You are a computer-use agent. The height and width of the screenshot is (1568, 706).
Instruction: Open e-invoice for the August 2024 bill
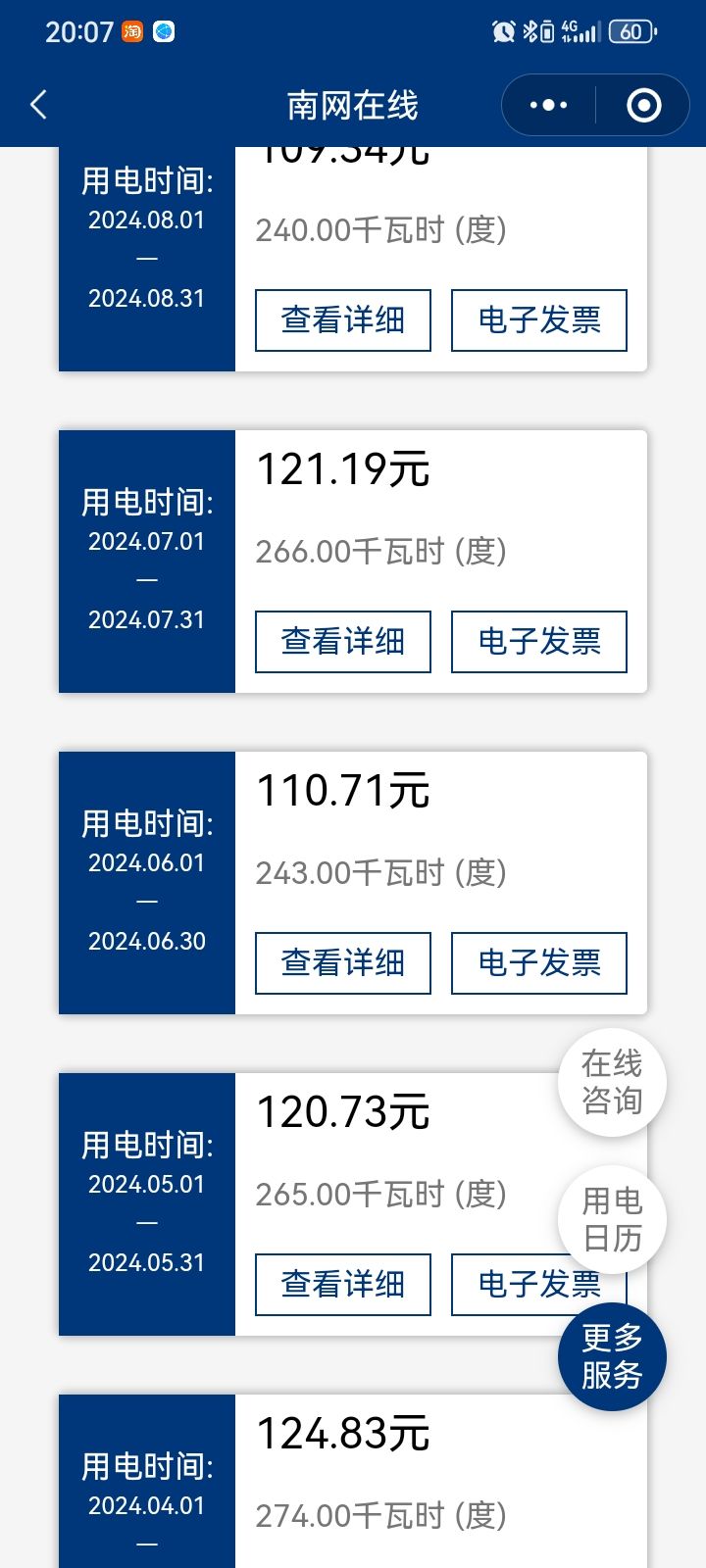pos(539,319)
